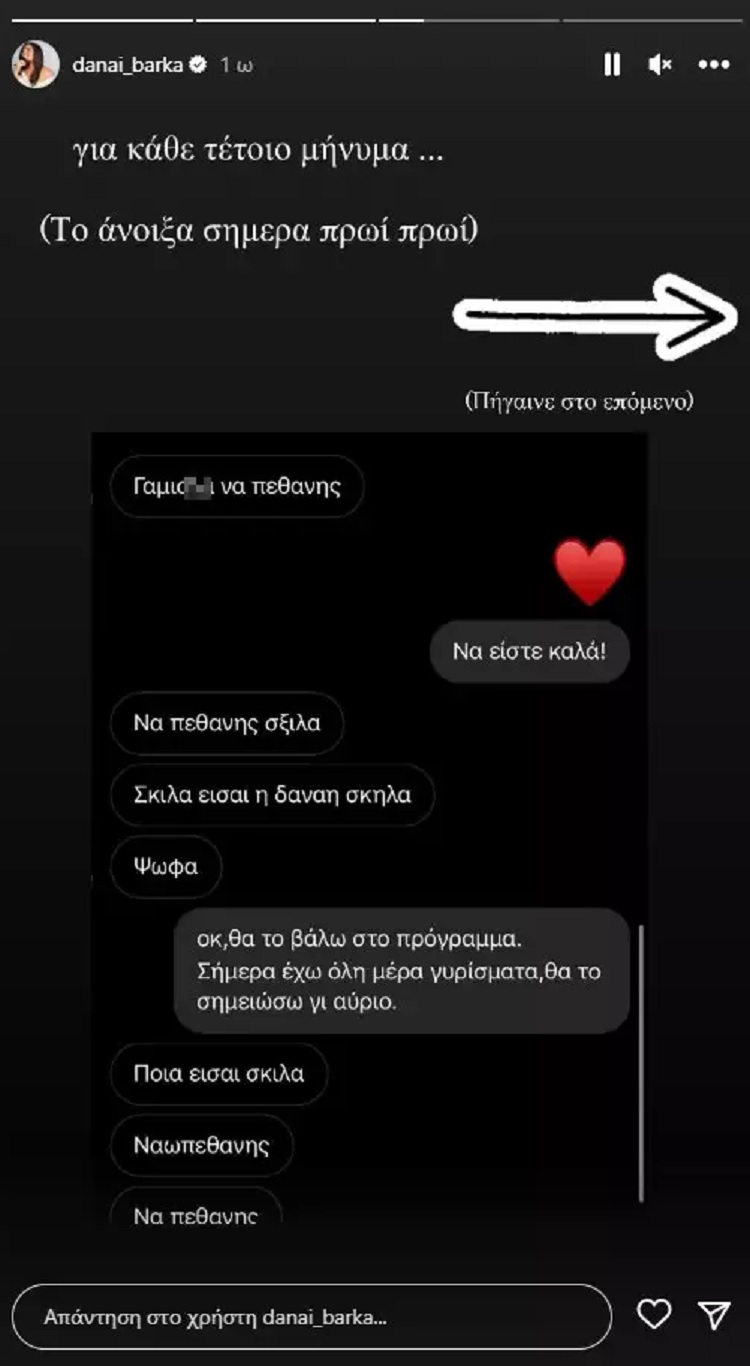
Task: Share the story via paper plane icon
Action: tap(714, 1316)
